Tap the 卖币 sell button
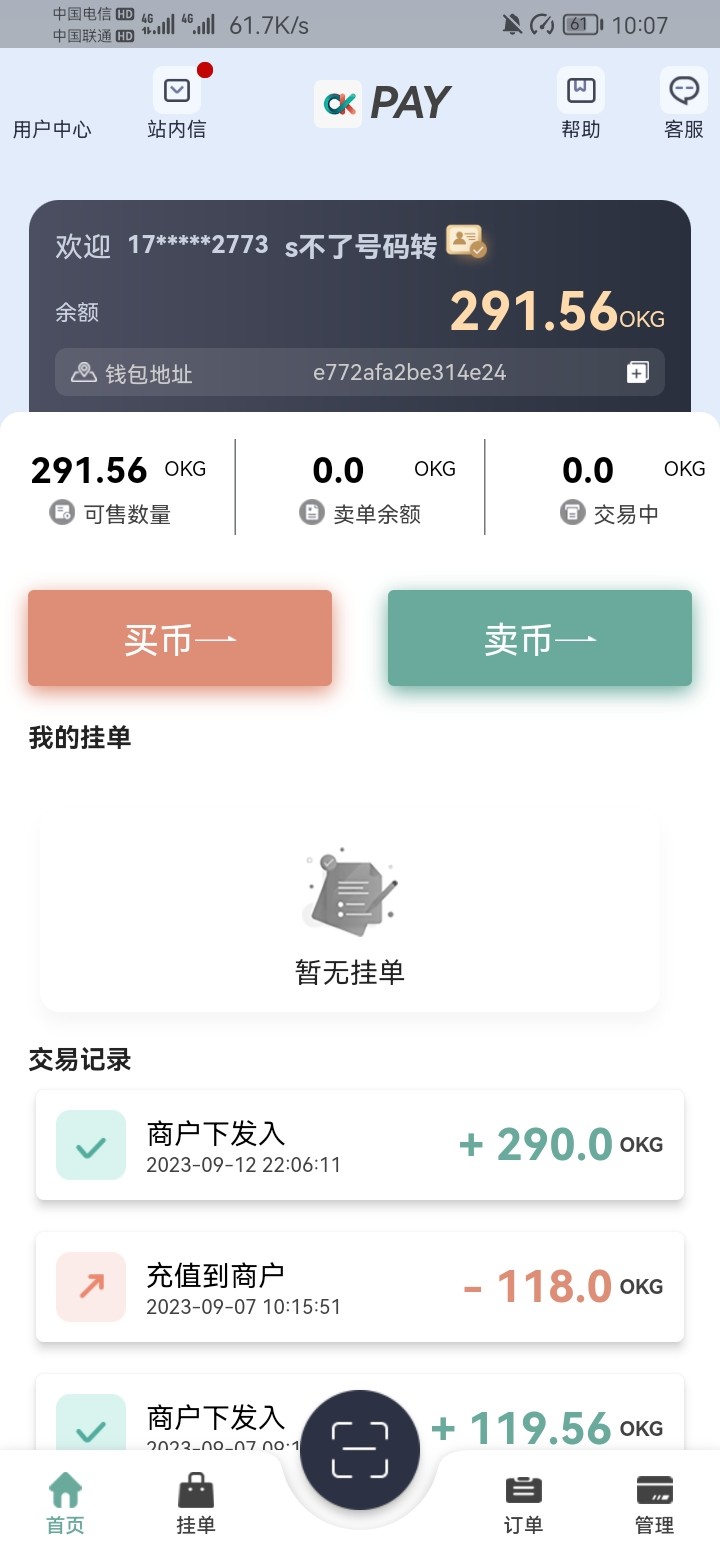Screen dimensions: 720x1560 (540, 638)
